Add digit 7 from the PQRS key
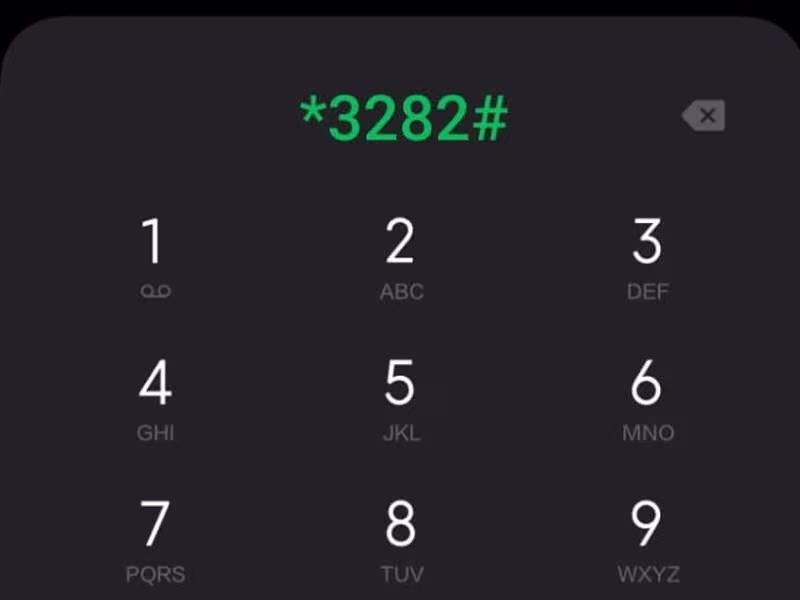This screenshot has width=800, height=600. pos(153,539)
